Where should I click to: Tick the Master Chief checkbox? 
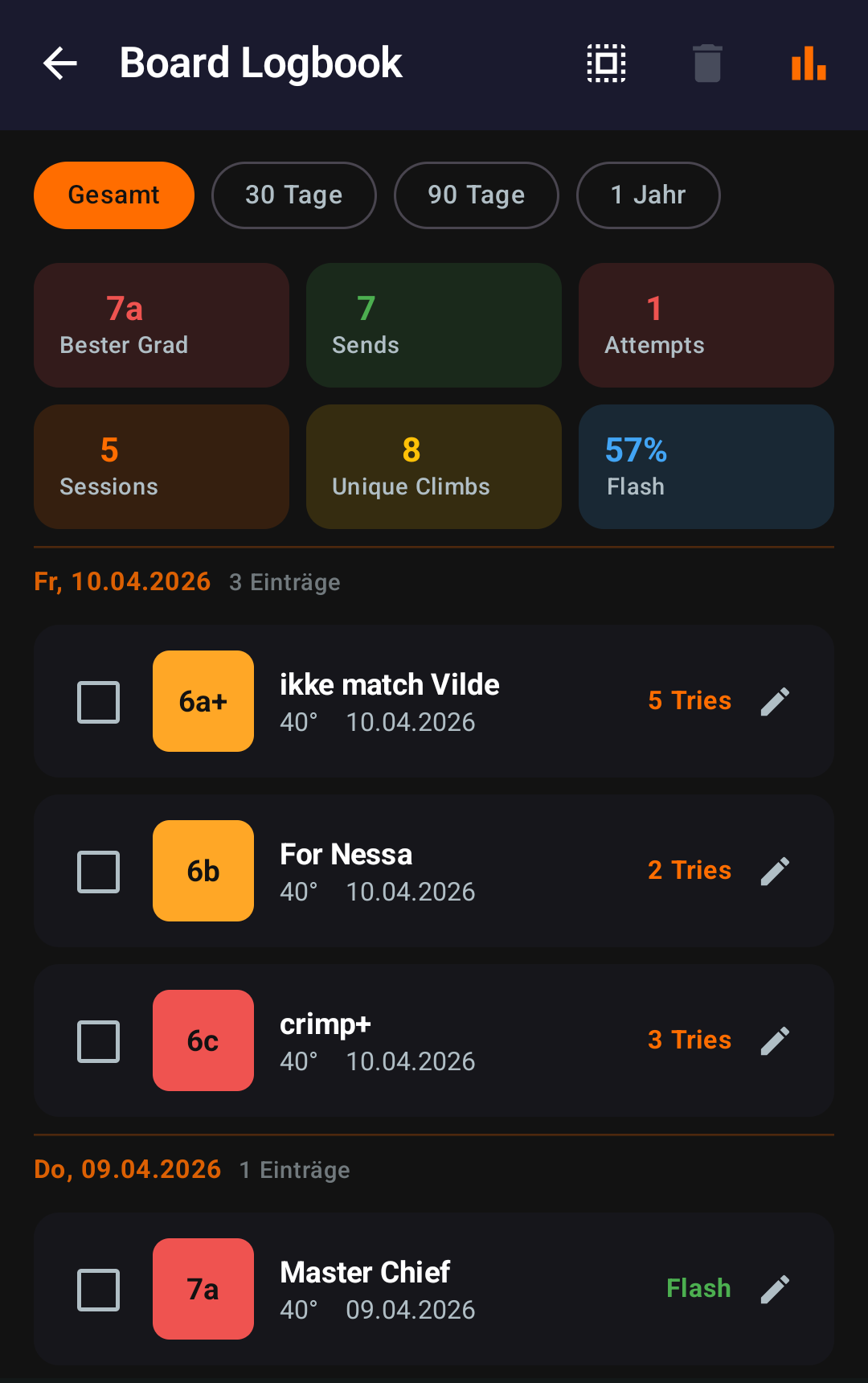coord(98,1289)
